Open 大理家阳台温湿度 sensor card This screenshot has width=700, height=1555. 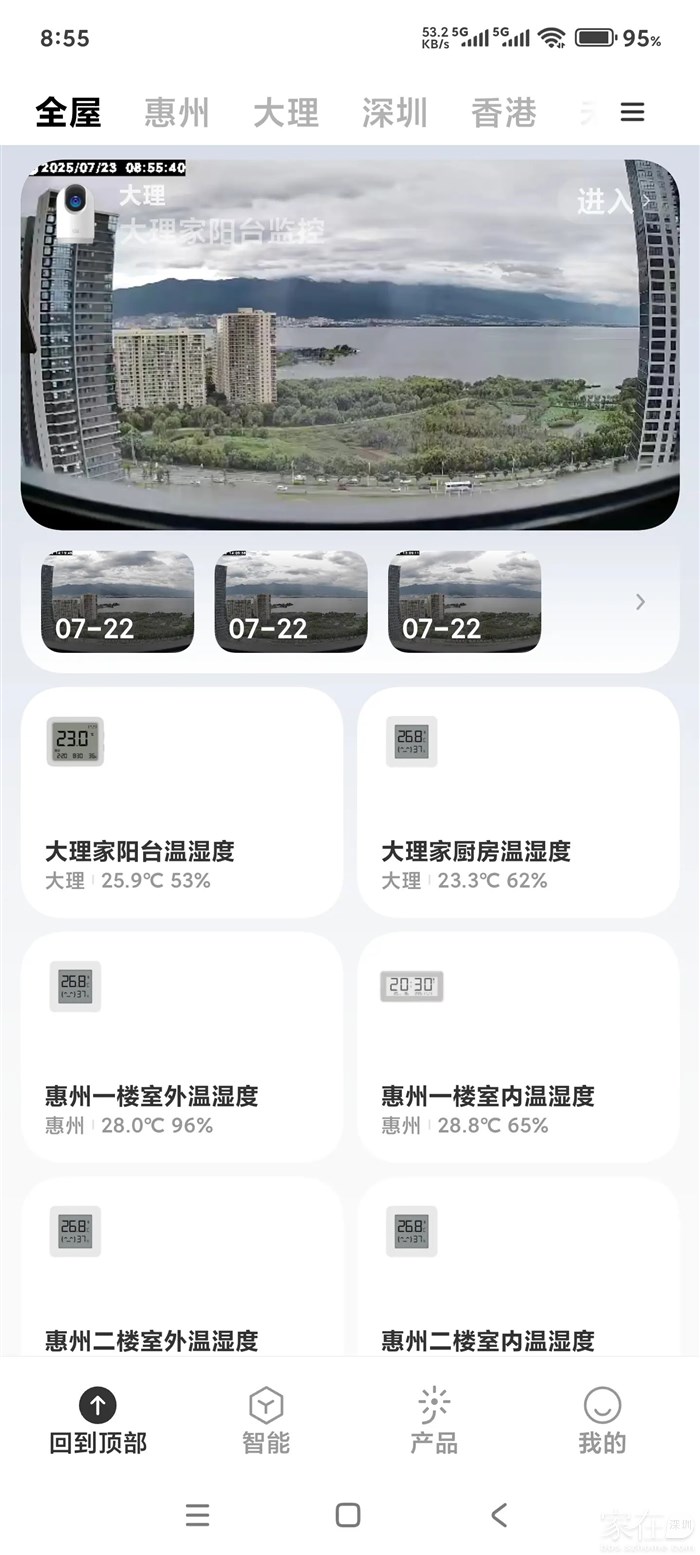pos(182,802)
